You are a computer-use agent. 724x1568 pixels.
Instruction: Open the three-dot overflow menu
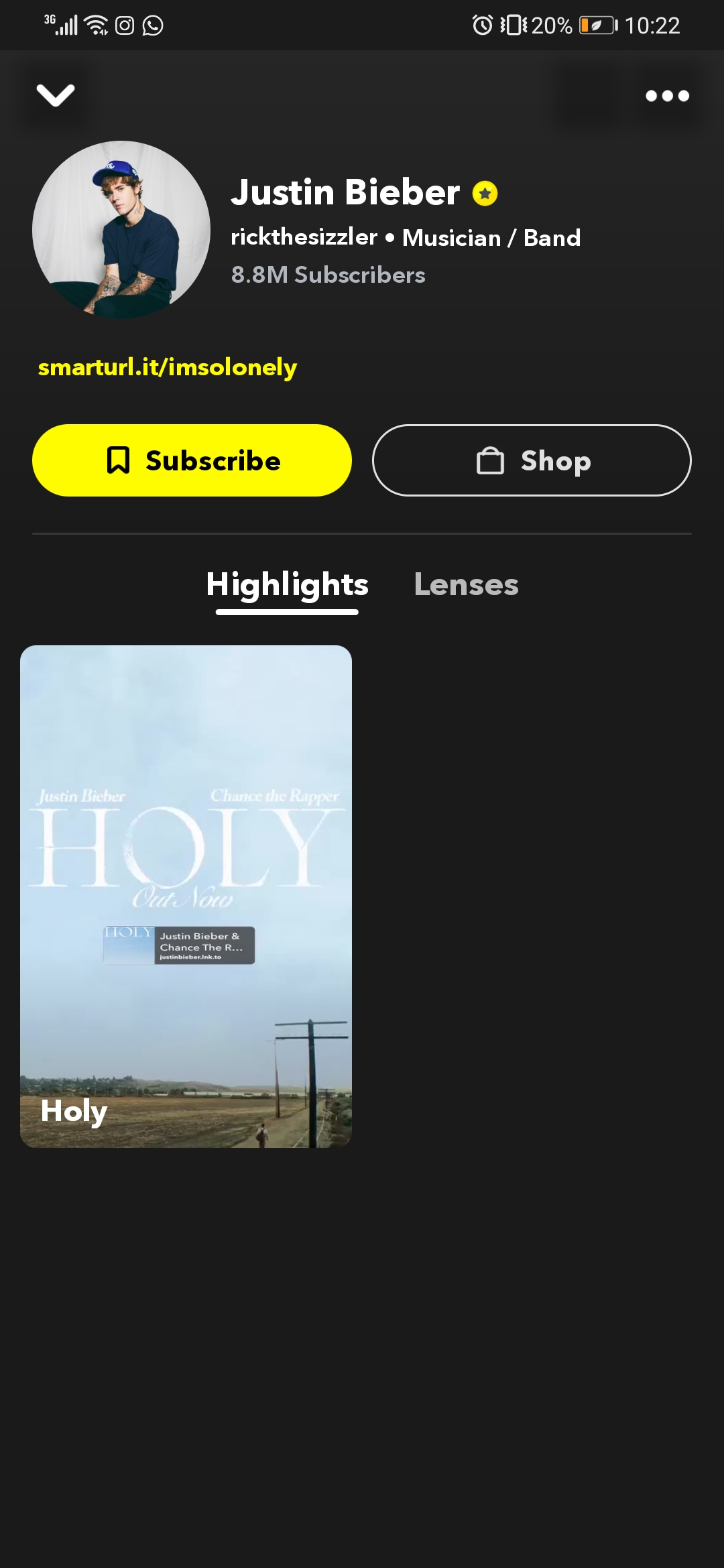tap(667, 96)
